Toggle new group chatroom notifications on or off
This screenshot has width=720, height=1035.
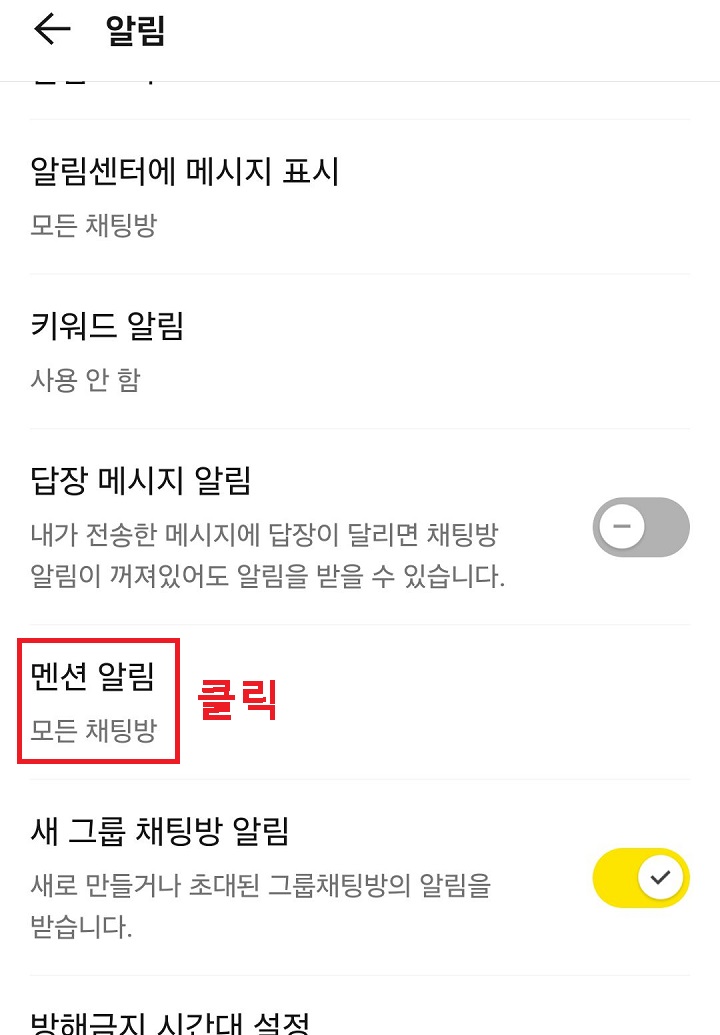(x=641, y=877)
